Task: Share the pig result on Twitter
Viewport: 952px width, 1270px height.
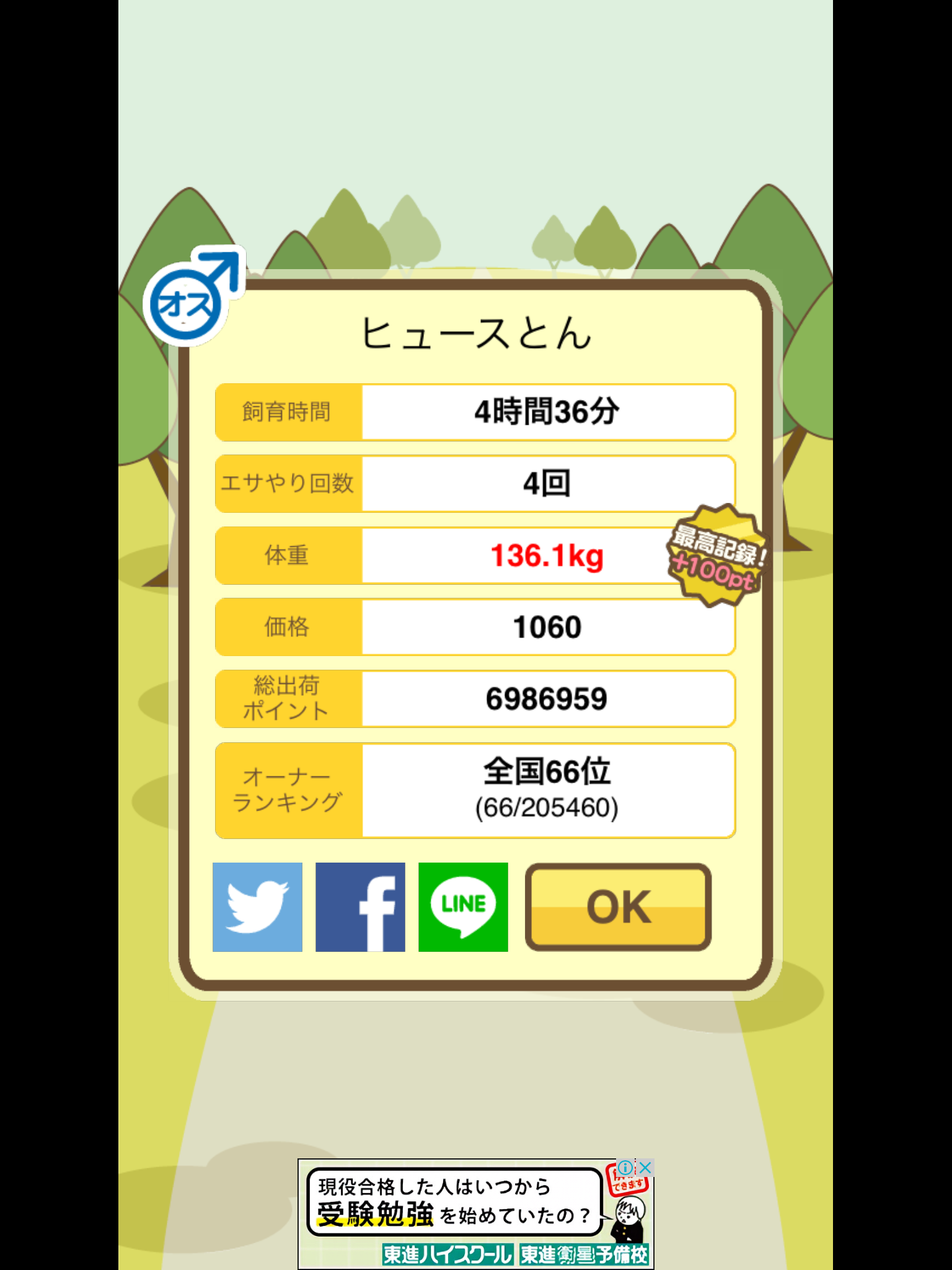Action: 257,907
